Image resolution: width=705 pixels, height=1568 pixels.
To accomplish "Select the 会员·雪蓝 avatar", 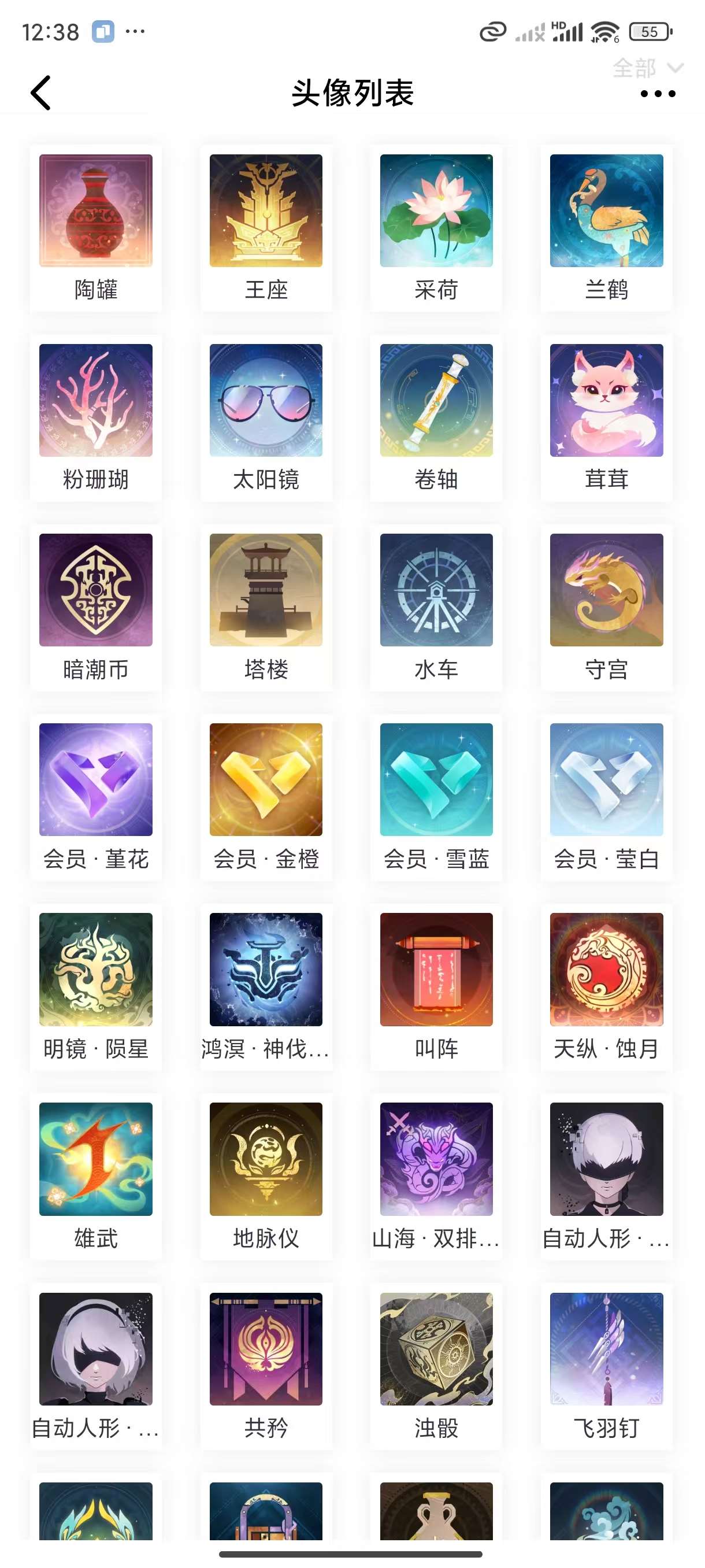I will pos(436,780).
